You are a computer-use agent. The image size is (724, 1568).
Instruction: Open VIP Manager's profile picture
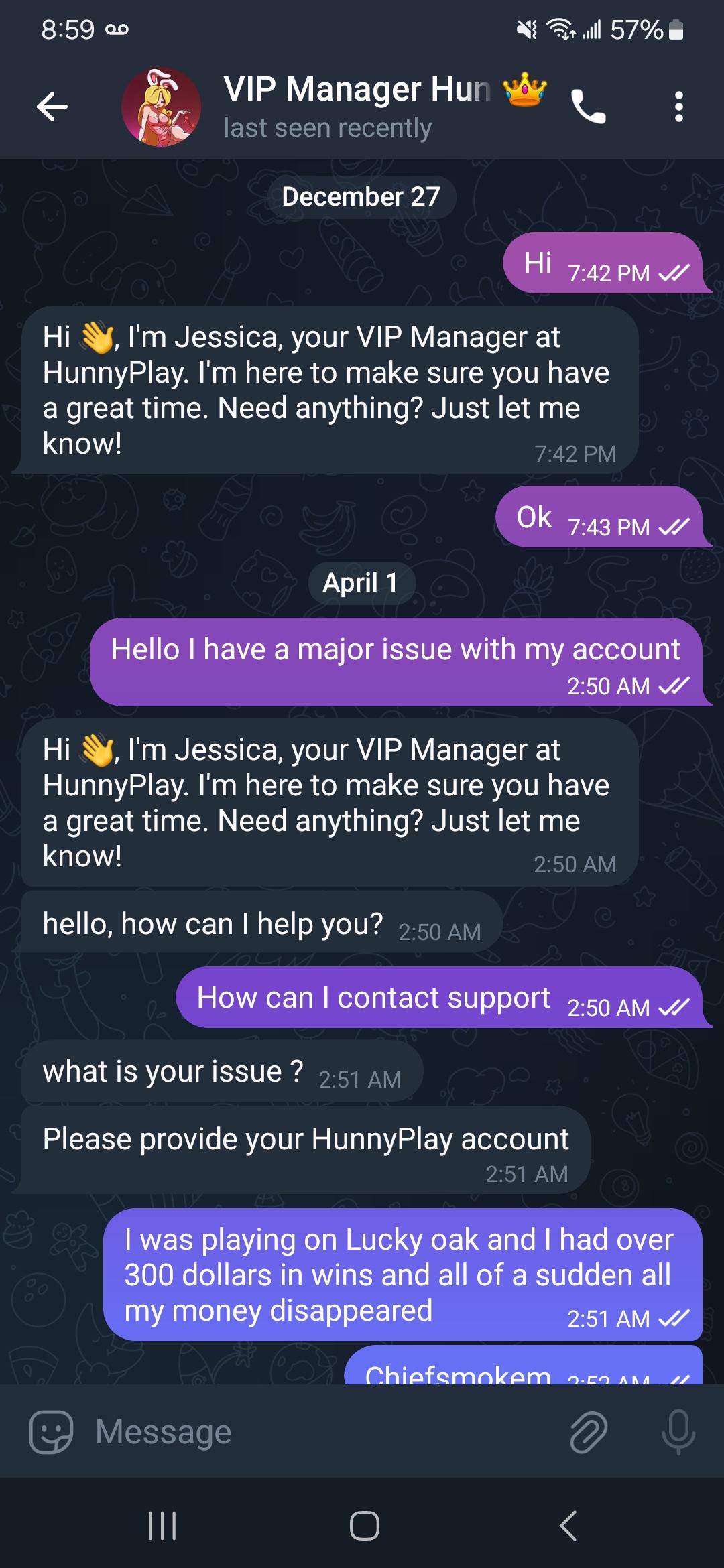point(161,107)
